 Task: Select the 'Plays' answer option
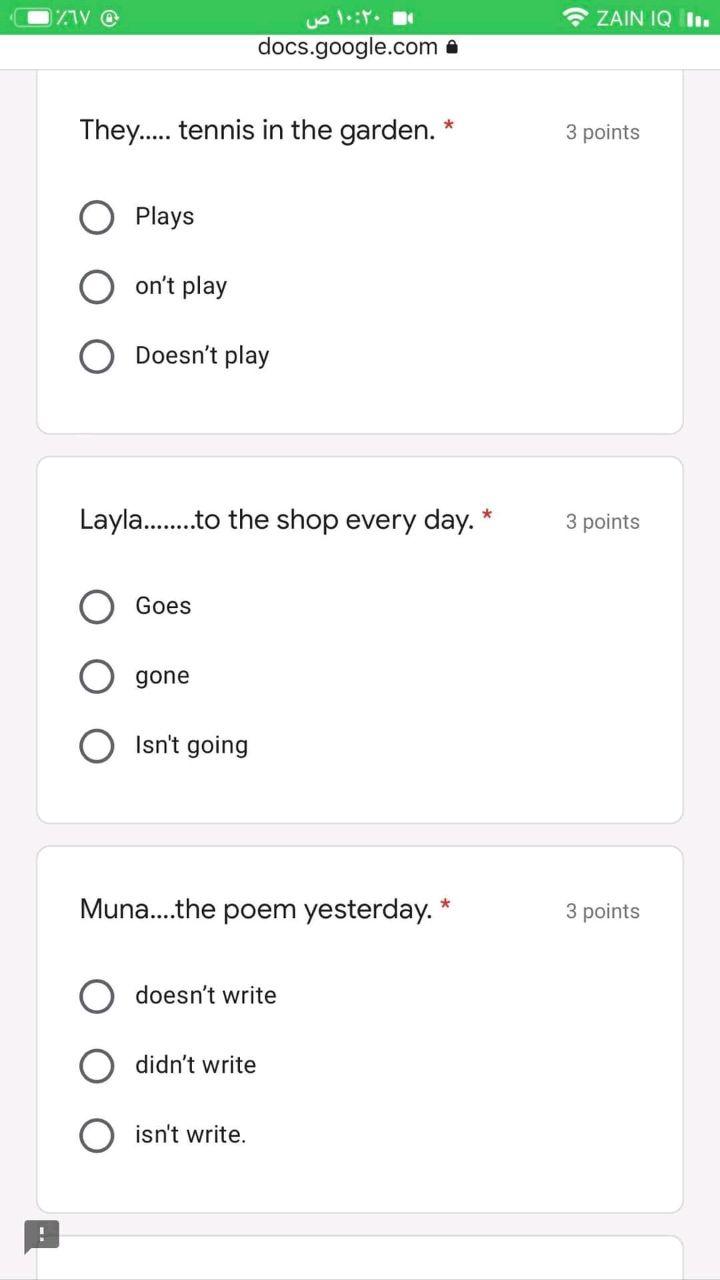click(97, 217)
